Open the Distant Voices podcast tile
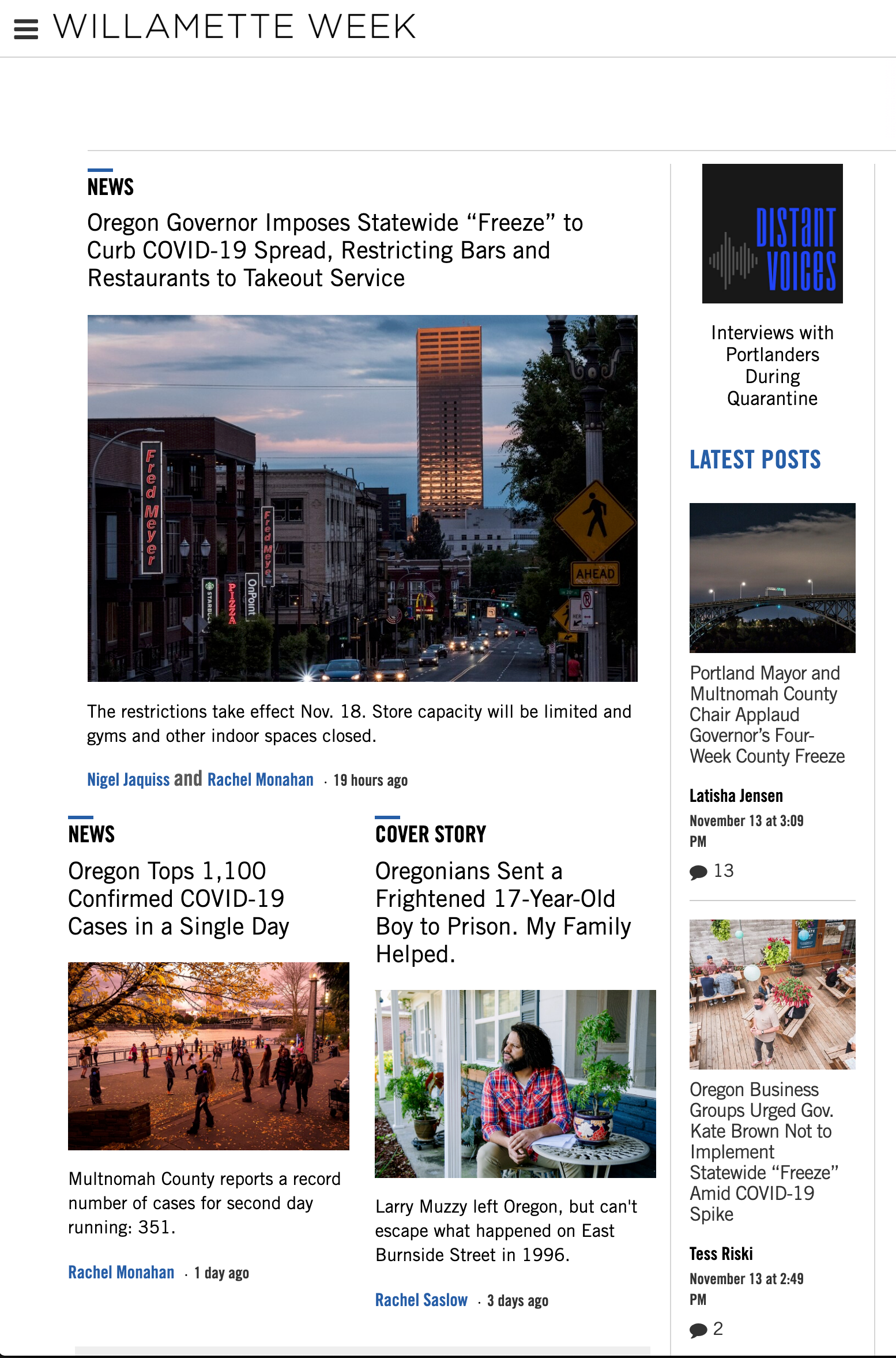 (x=772, y=234)
